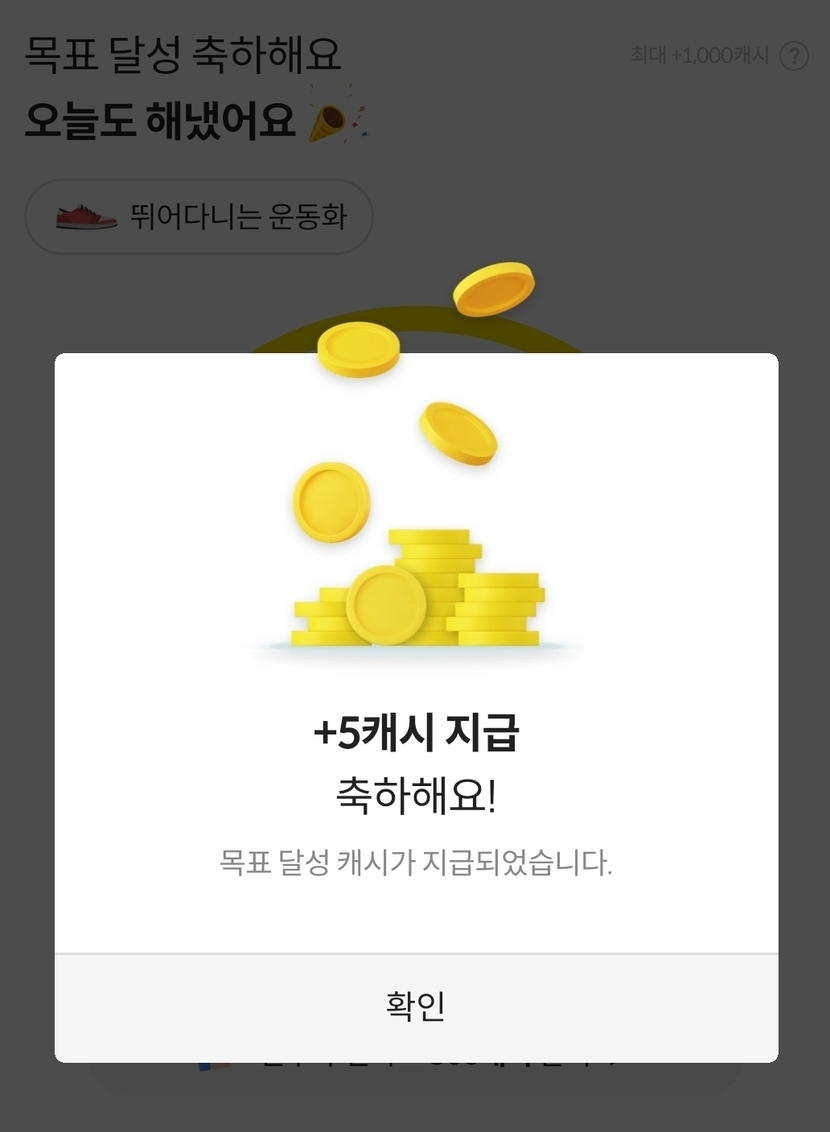Image resolution: width=830 pixels, height=1132 pixels.
Task: Open the help icon beside 최대 +1,000캐시
Action: 793,56
